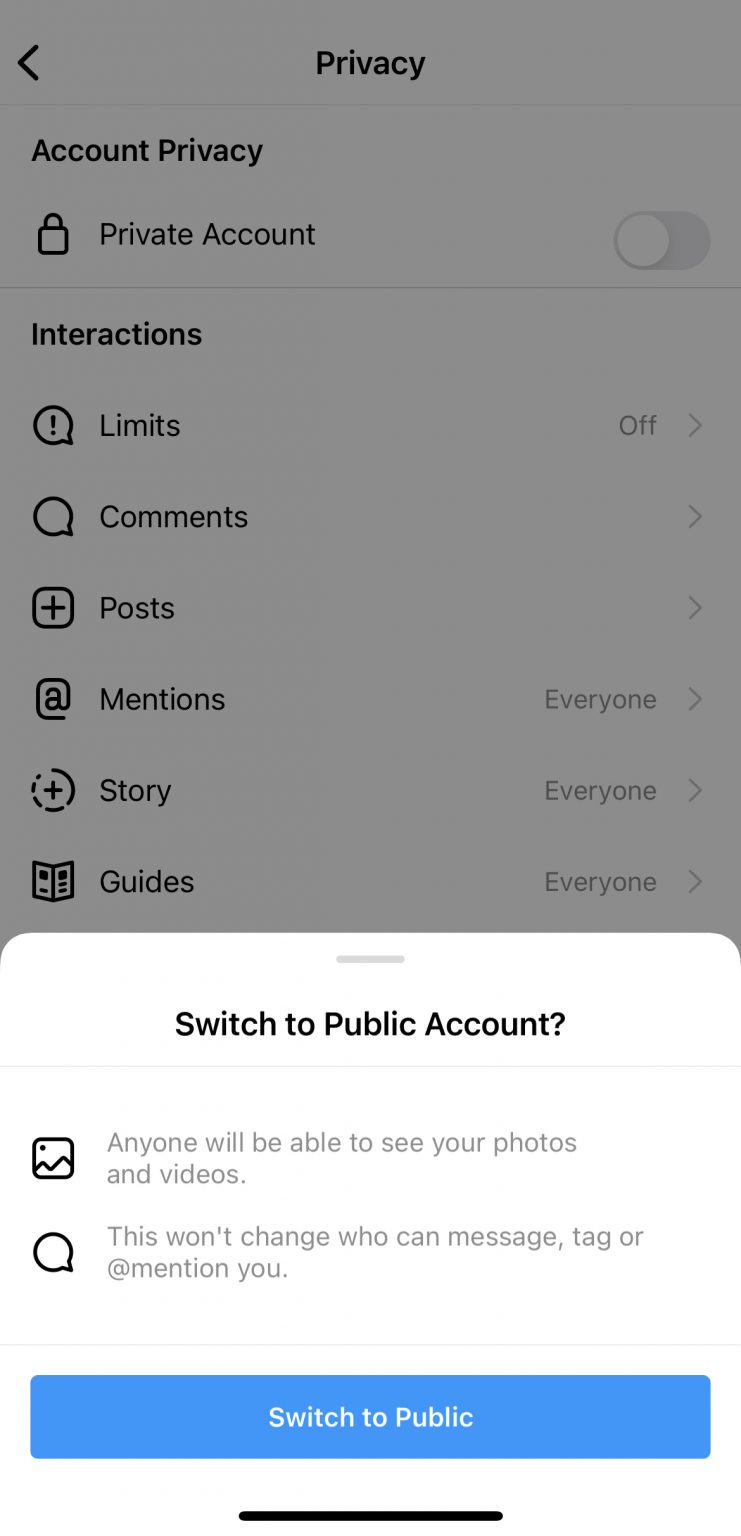Click the lock icon beside Private Account
Screen dimensions: 741x1536
53,234
